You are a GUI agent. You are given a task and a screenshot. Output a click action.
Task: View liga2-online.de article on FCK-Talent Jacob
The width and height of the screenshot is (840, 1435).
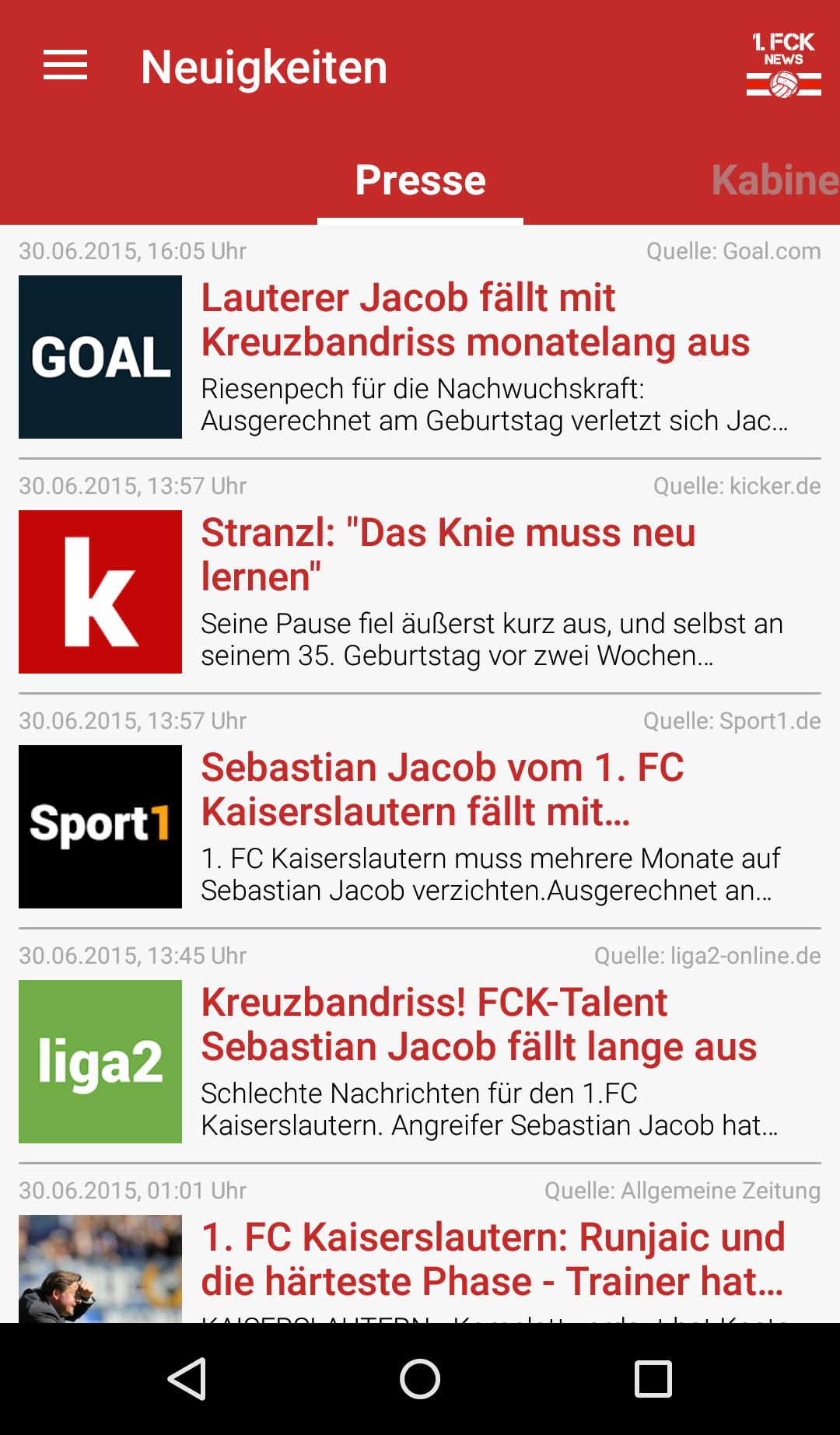[x=478, y=1024]
